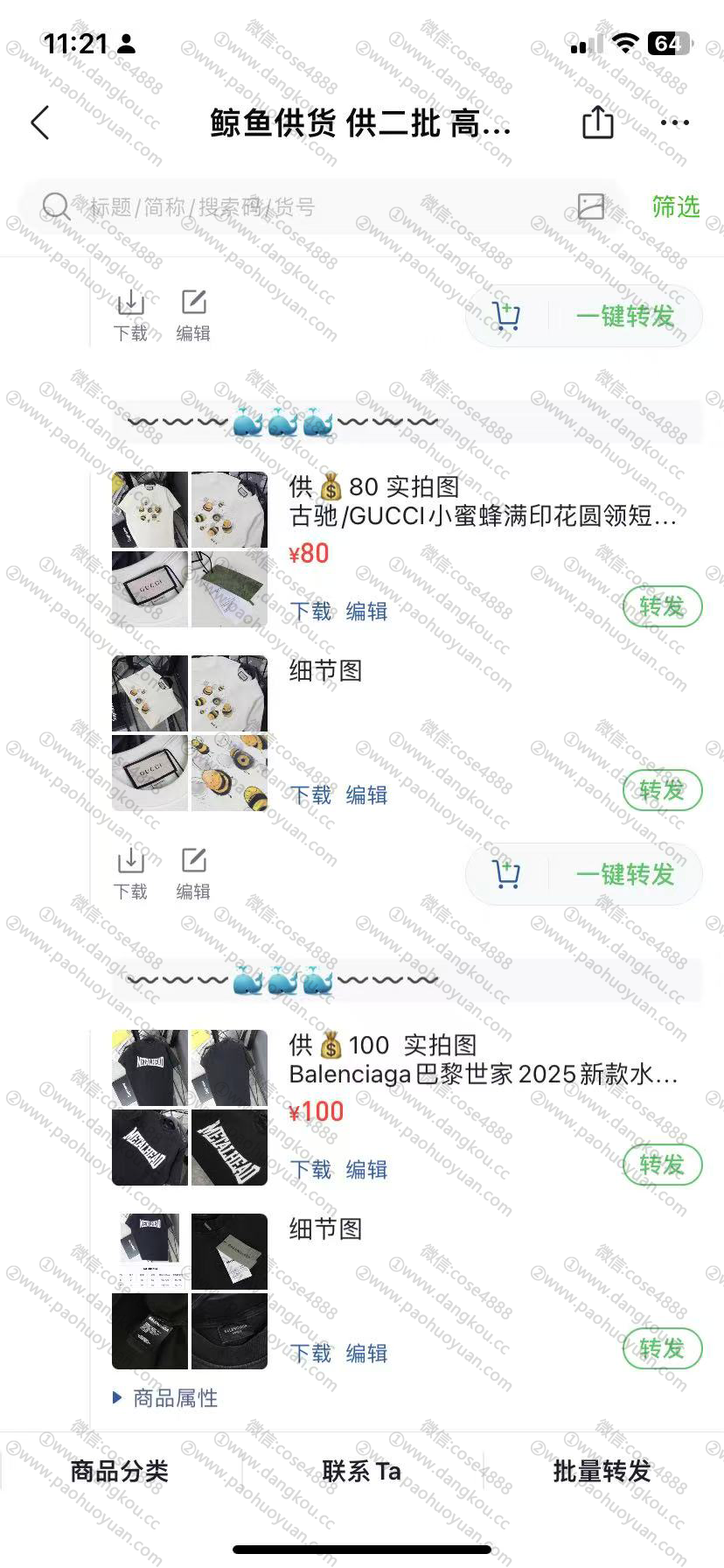724x1568 pixels.
Task: Tap the search field for 标题/简称/搜索码/货号
Action: pyautogui.click(x=306, y=207)
